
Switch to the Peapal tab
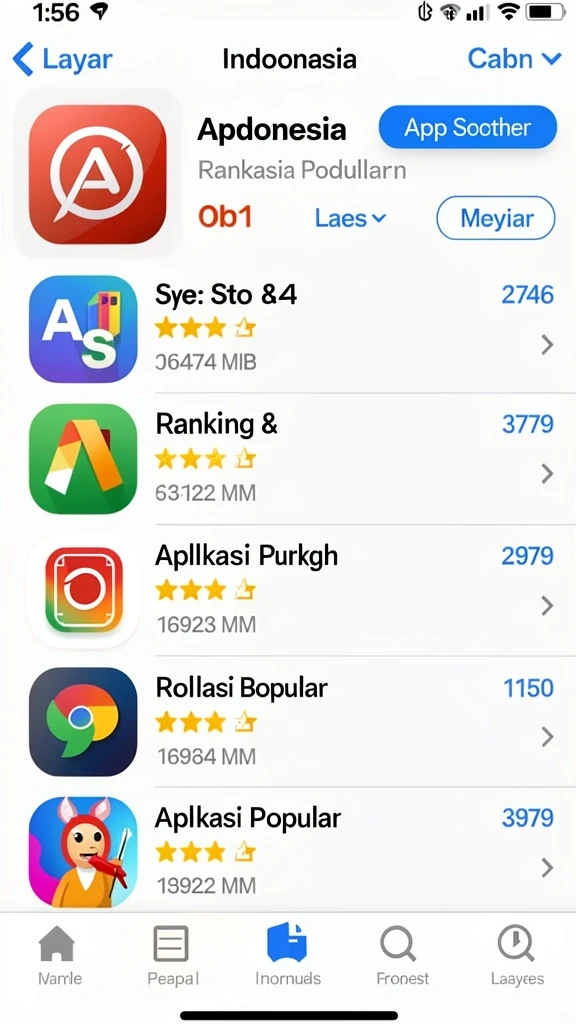click(172, 956)
